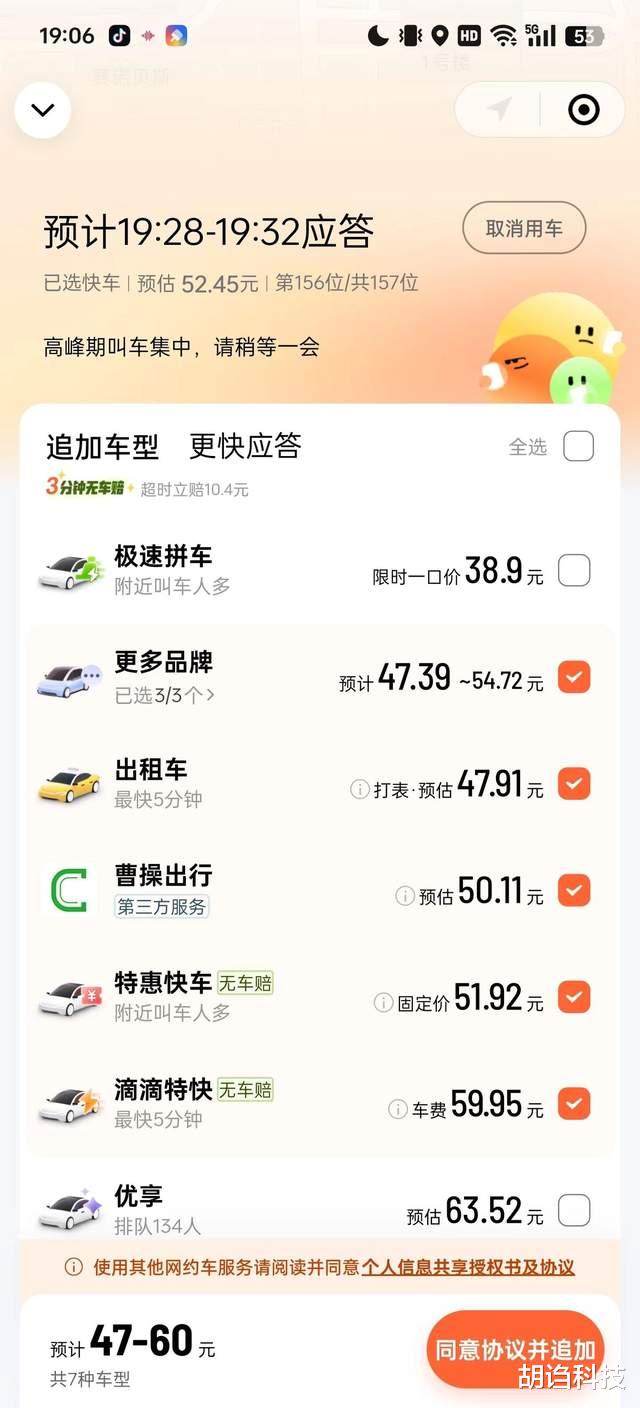Select the 极速拼车 checkbox
Viewport: 640px width, 1408px height.
[x=574, y=571]
